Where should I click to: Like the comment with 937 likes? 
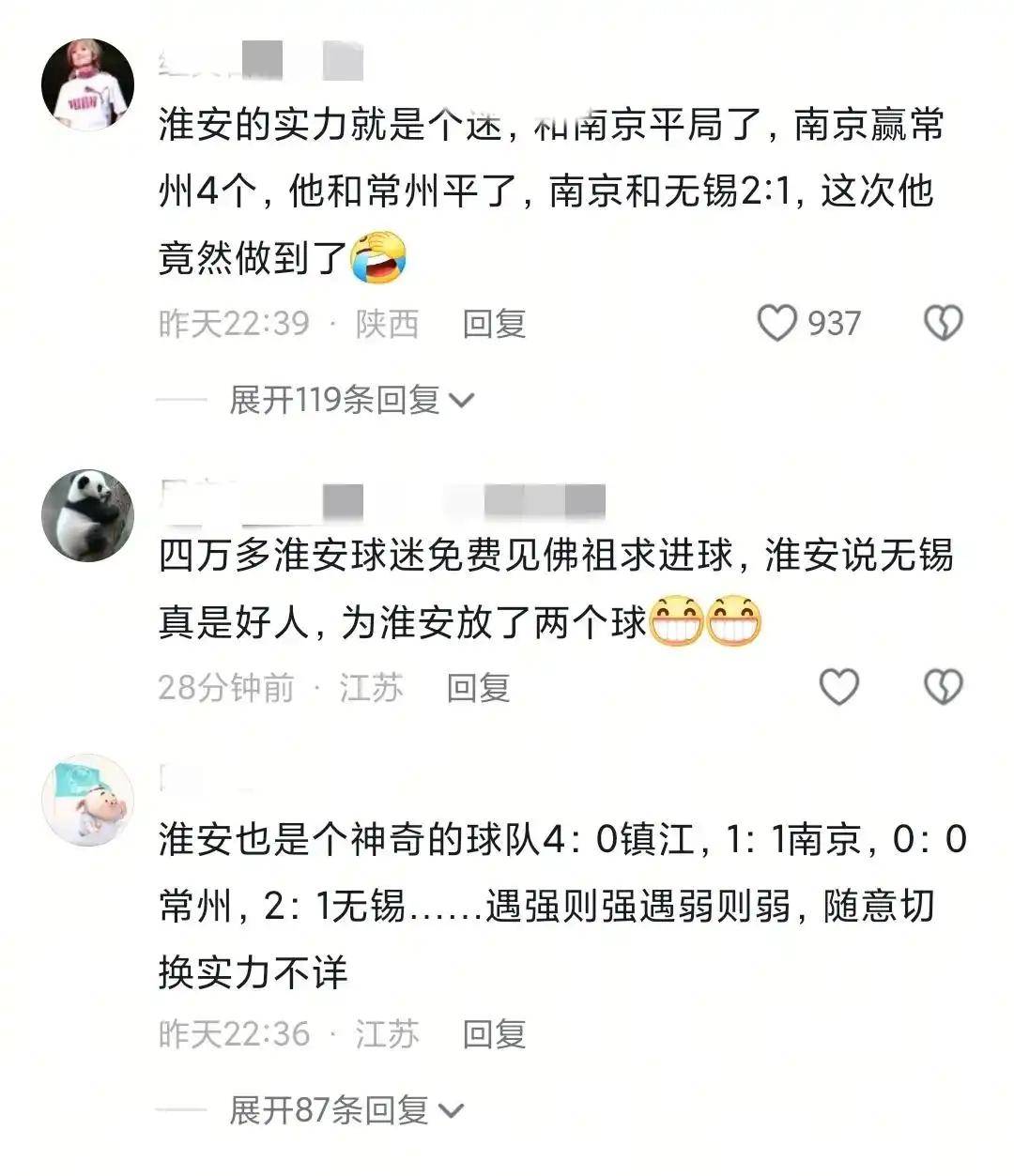coord(777,324)
